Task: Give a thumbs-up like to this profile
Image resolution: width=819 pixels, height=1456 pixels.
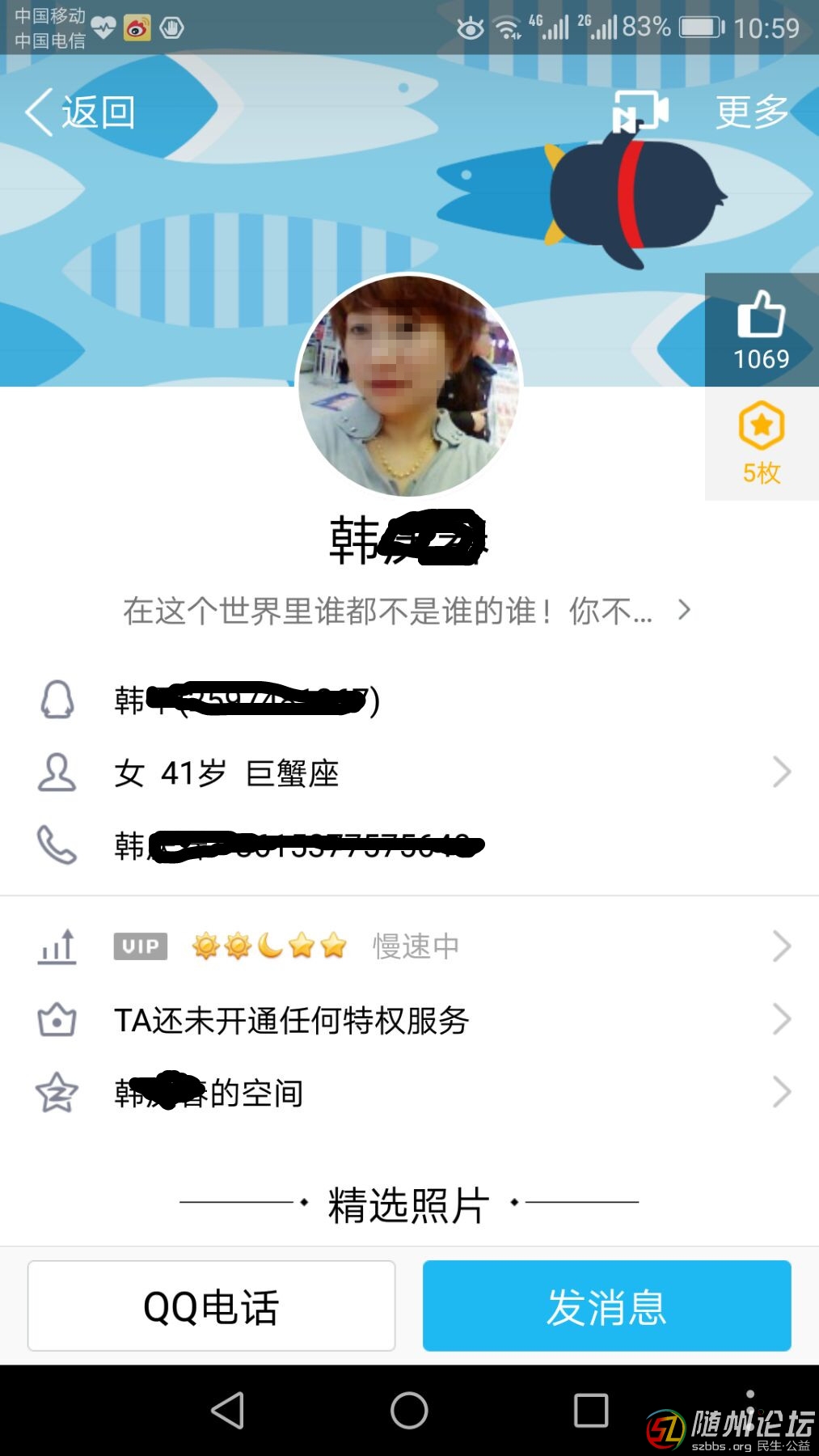Action: click(761, 329)
